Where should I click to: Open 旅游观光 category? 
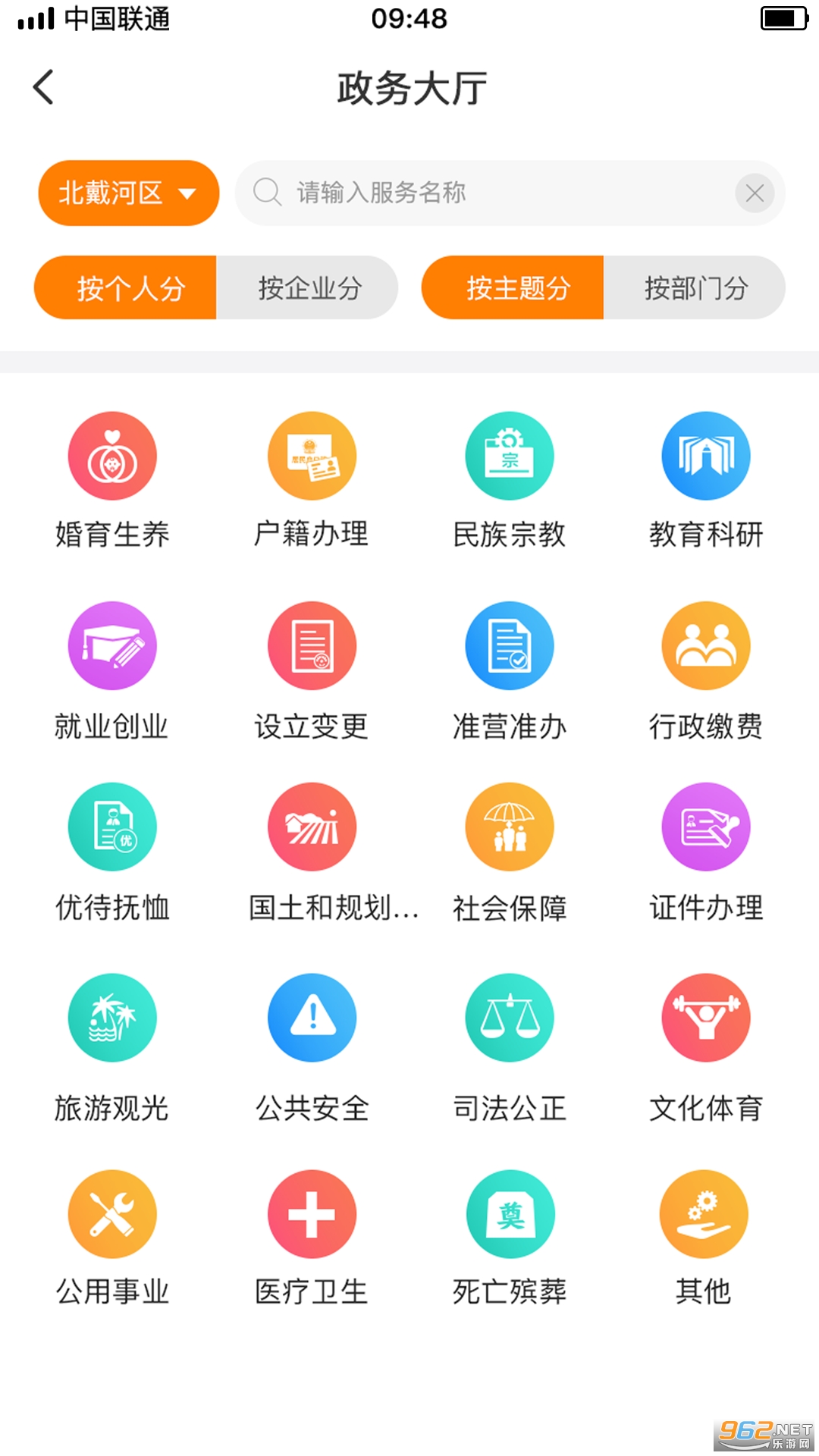tap(112, 1018)
